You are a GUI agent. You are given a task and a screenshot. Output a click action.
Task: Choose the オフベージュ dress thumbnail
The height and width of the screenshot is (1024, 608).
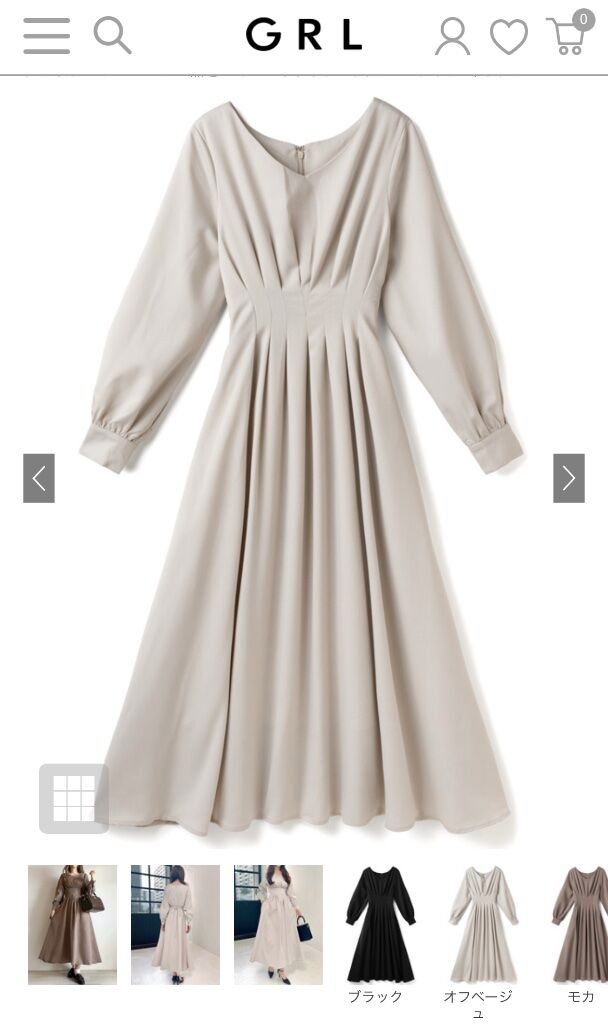[483, 925]
